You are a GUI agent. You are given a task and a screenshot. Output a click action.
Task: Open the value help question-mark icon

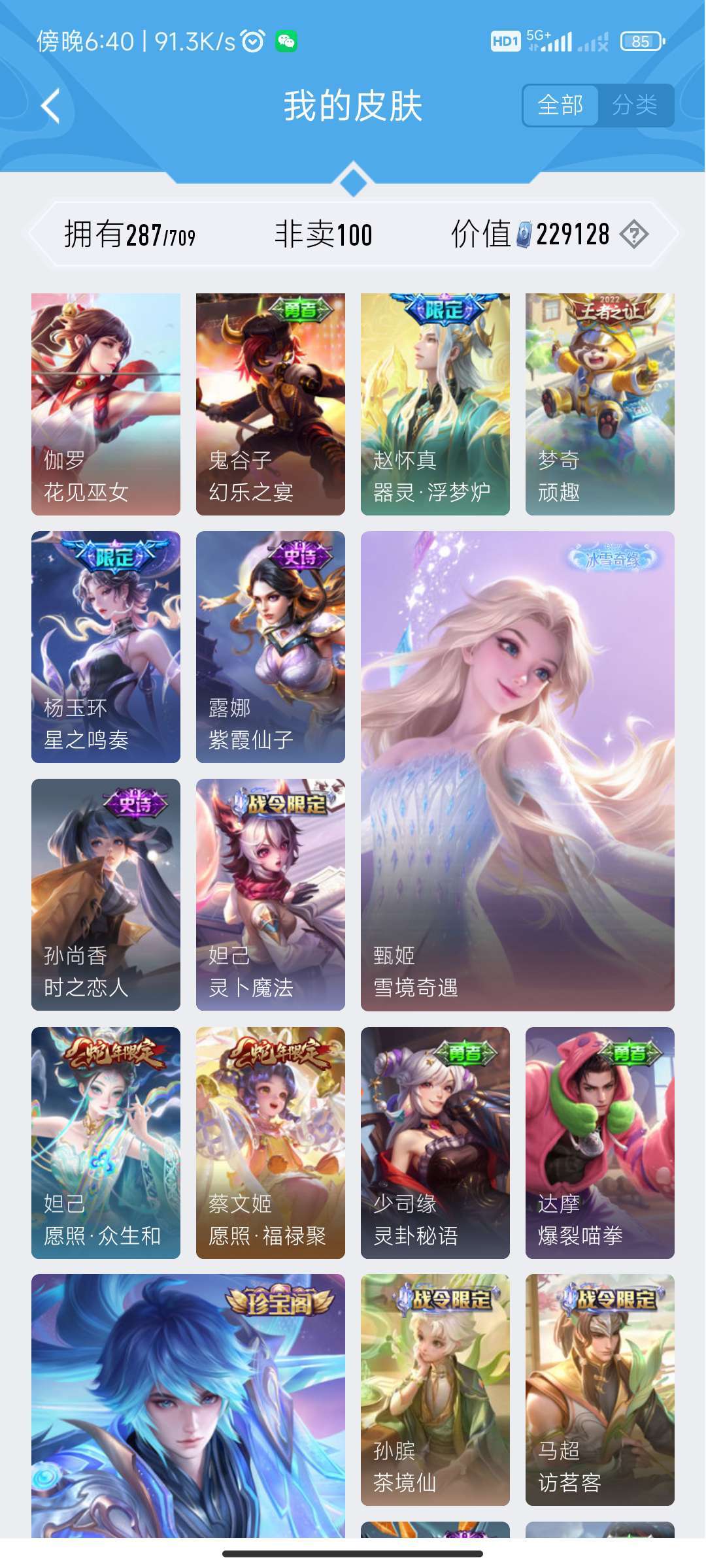[634, 234]
